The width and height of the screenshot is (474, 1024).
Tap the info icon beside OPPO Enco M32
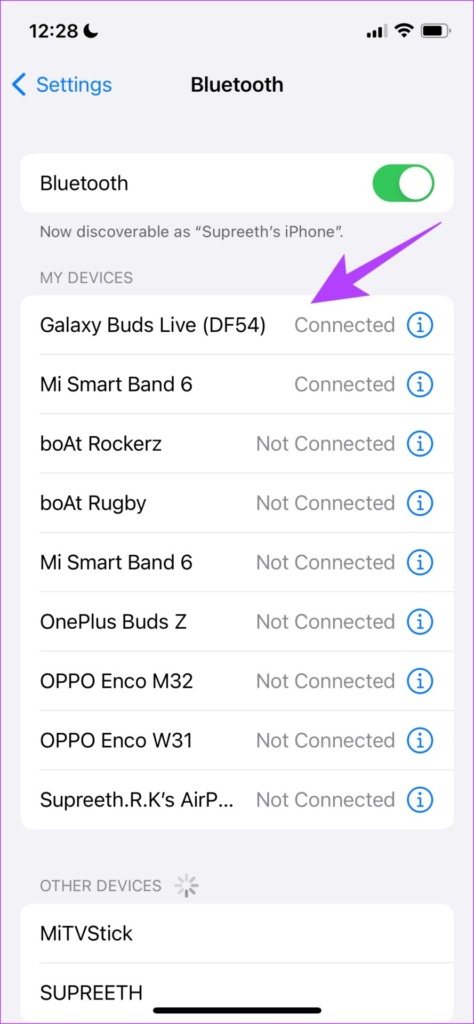[420, 681]
